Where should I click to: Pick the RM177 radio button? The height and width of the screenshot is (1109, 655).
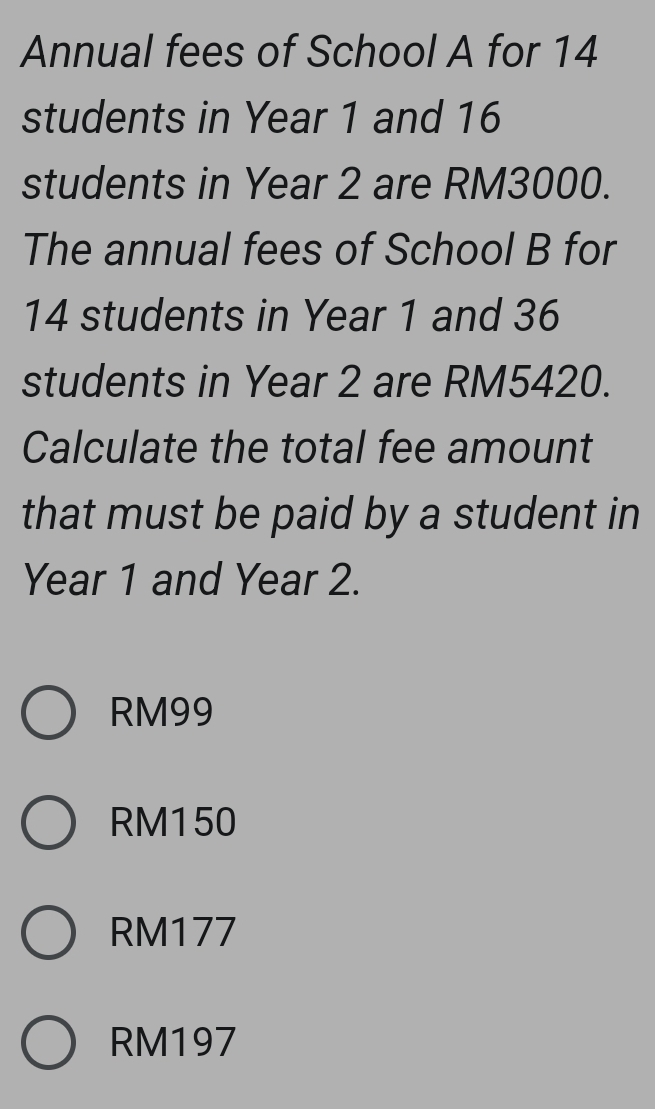[x=48, y=933]
